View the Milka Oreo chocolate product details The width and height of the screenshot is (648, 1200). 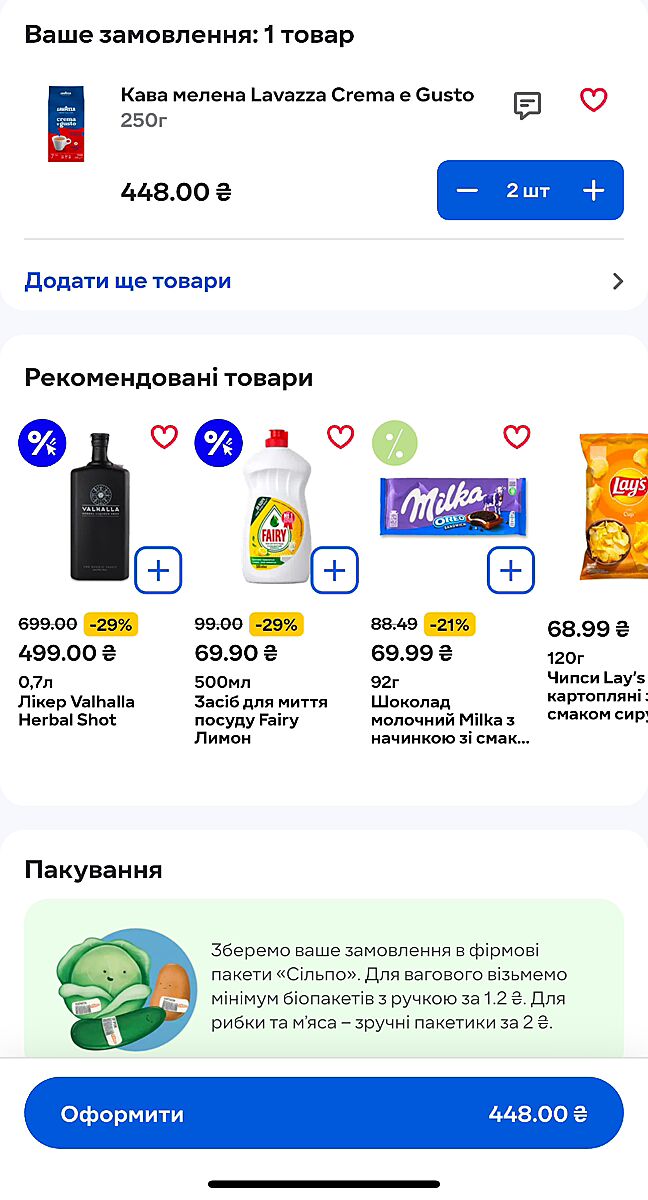[450, 505]
